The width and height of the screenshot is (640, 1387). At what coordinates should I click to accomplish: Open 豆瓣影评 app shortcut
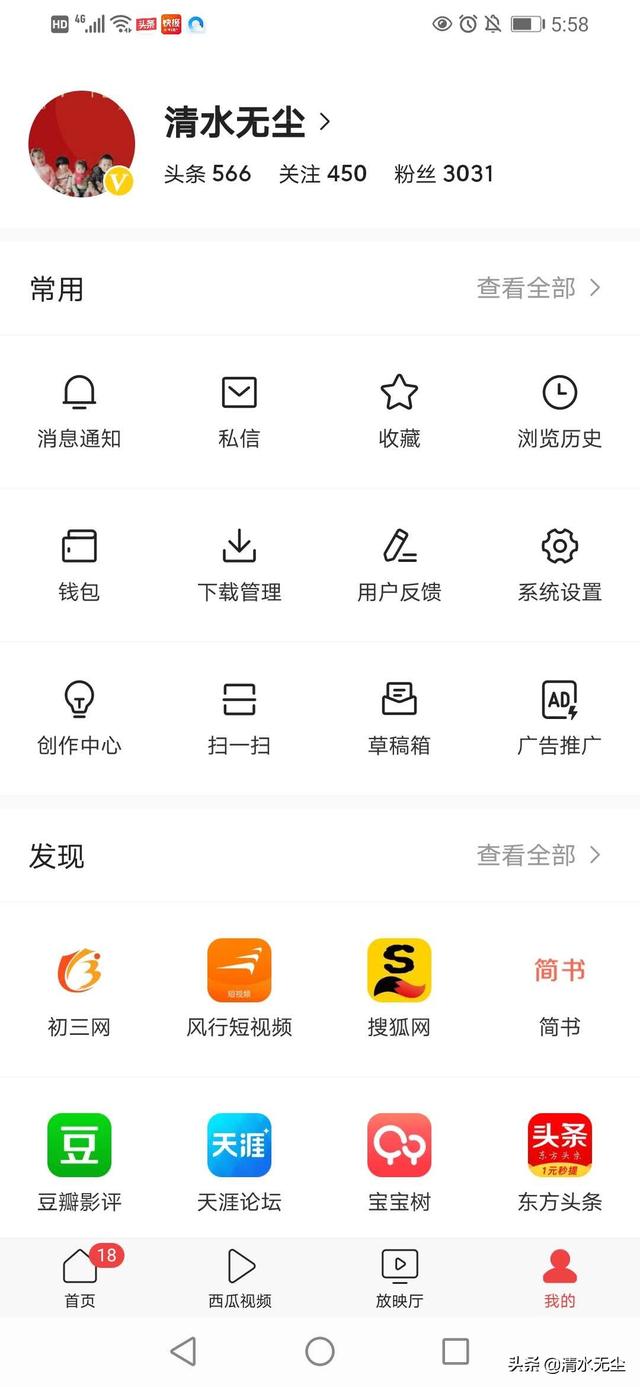click(79, 1162)
